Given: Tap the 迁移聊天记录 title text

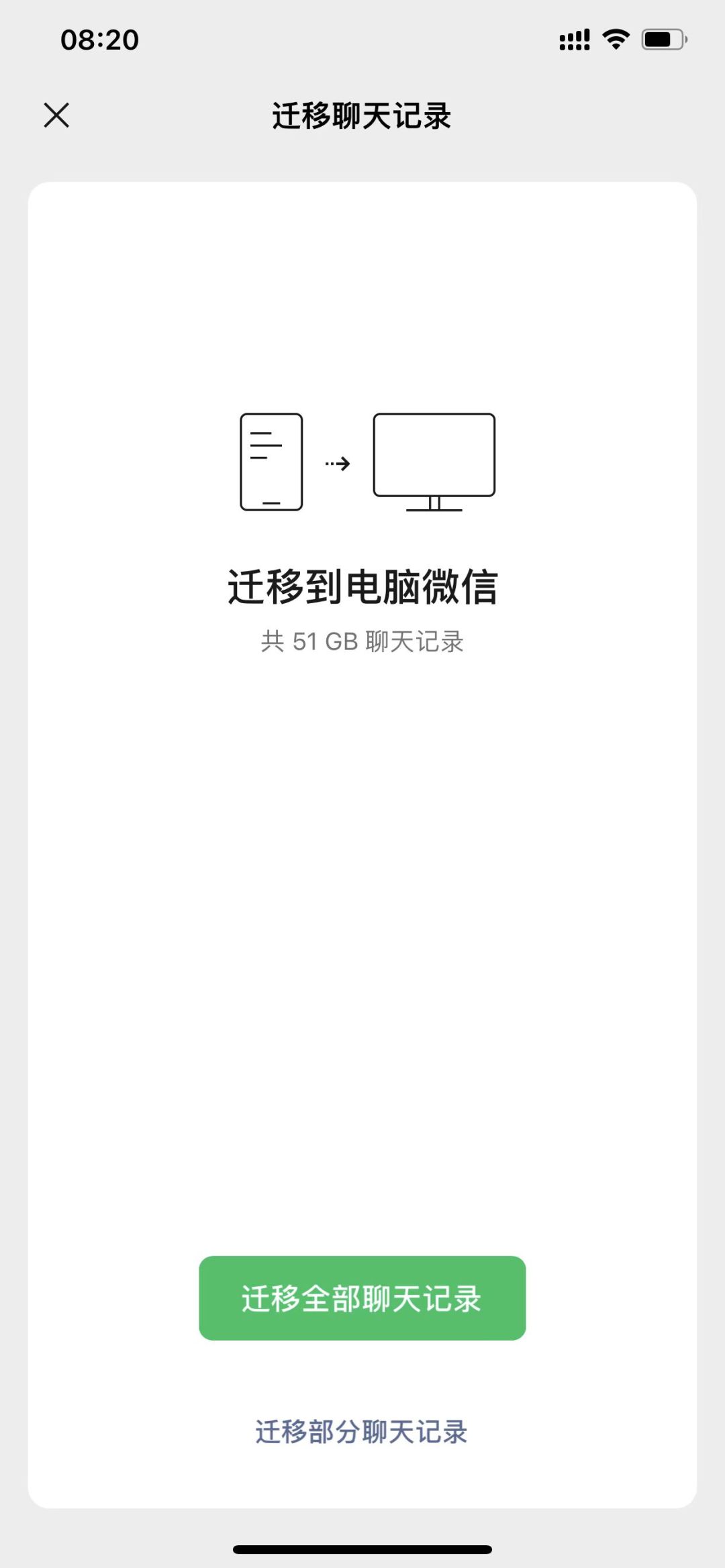Looking at the screenshot, I should click(362, 115).
